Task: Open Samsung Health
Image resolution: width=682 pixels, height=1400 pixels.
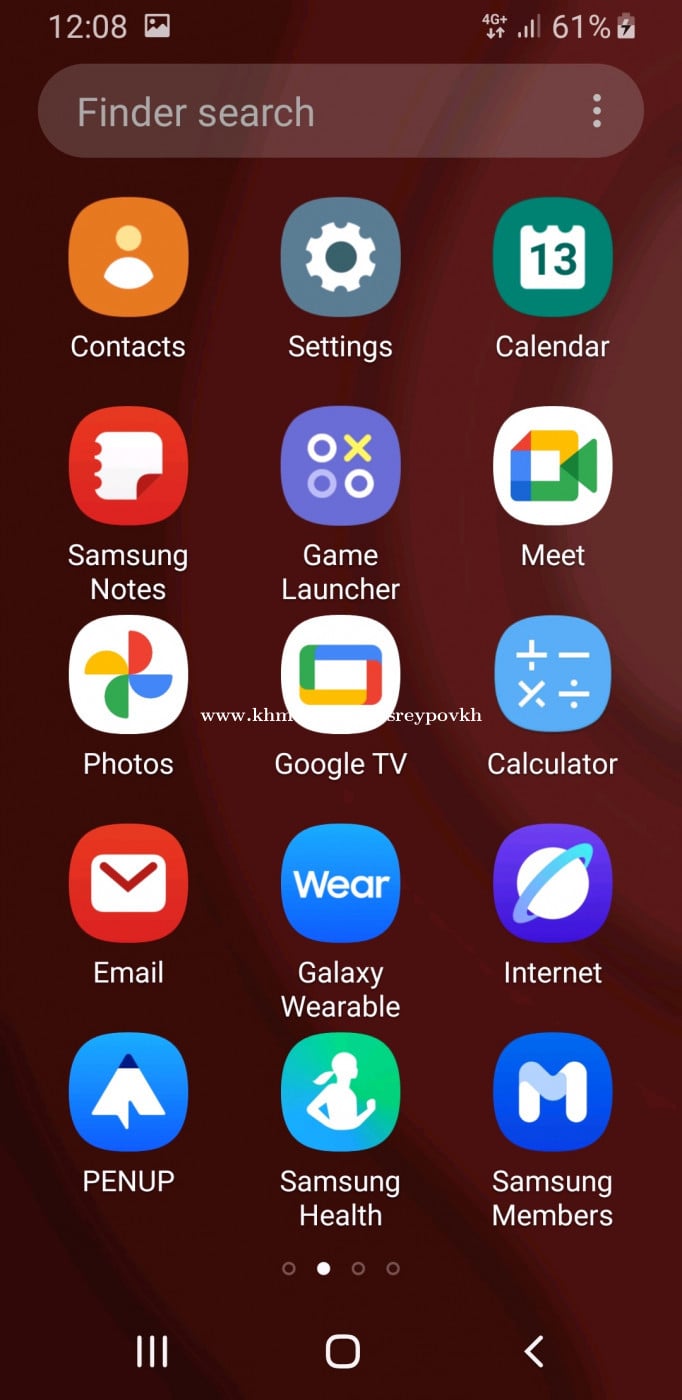Action: coord(340,1092)
